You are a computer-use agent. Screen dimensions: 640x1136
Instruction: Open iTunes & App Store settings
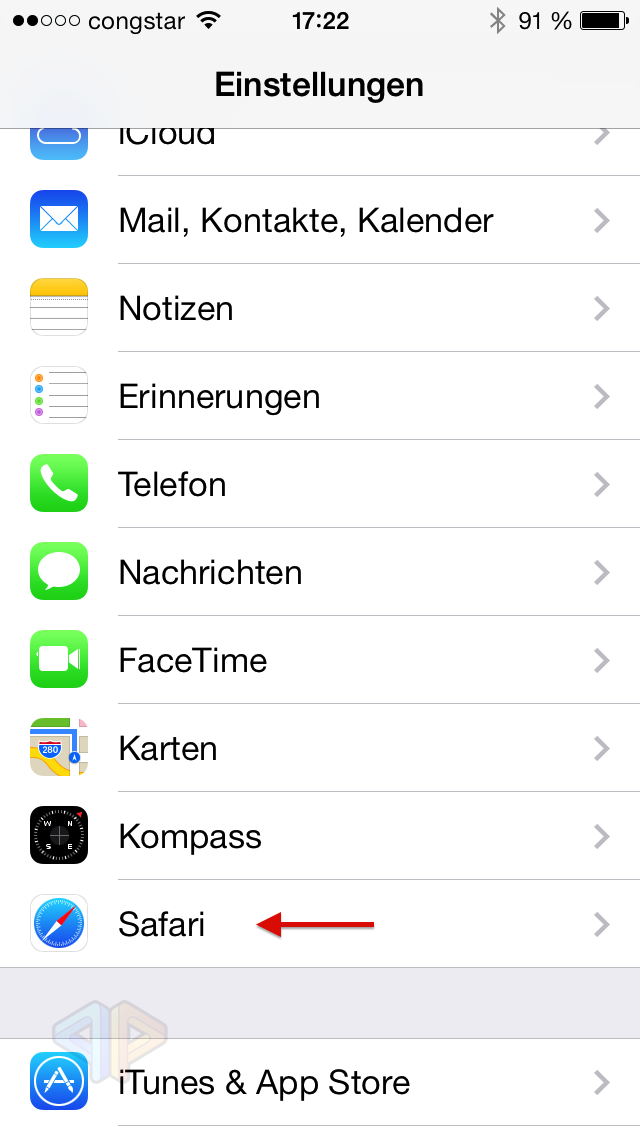320,1083
